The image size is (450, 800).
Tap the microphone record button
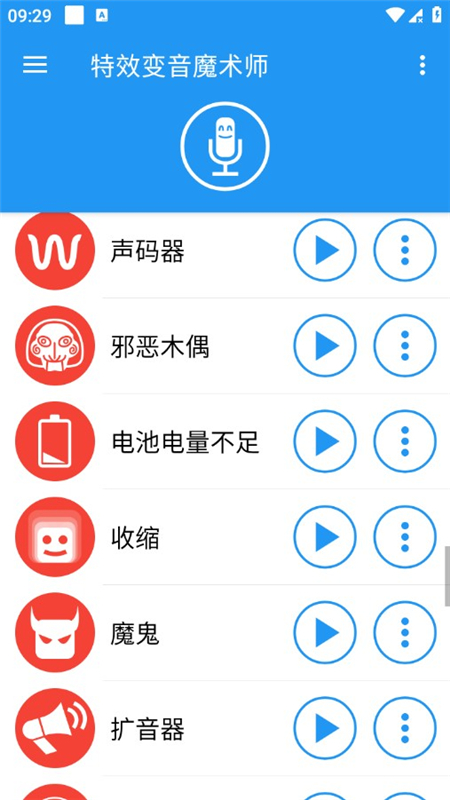click(225, 146)
